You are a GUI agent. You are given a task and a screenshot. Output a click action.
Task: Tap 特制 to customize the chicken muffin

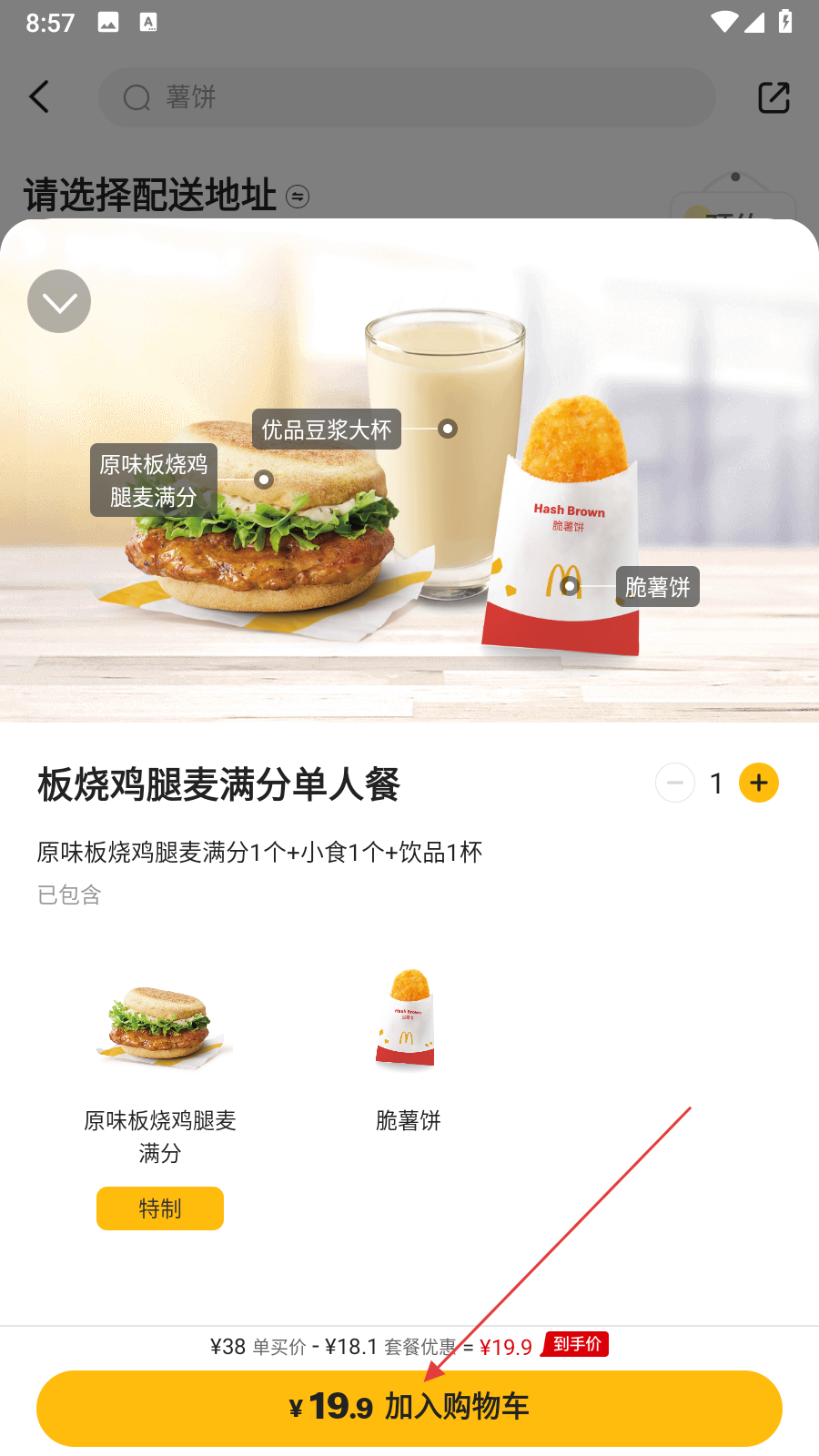pos(160,1208)
